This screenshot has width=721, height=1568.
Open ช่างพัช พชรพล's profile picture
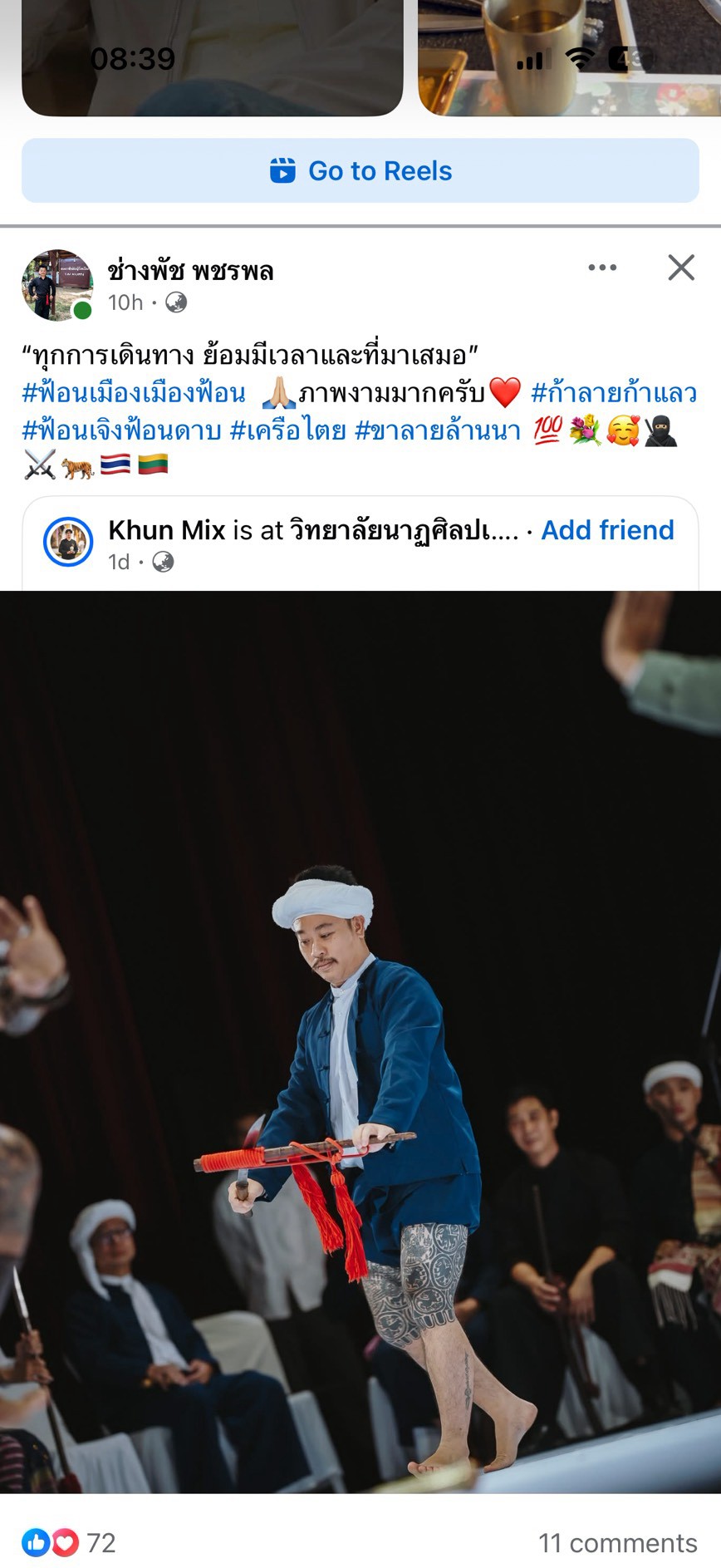pos(57,285)
